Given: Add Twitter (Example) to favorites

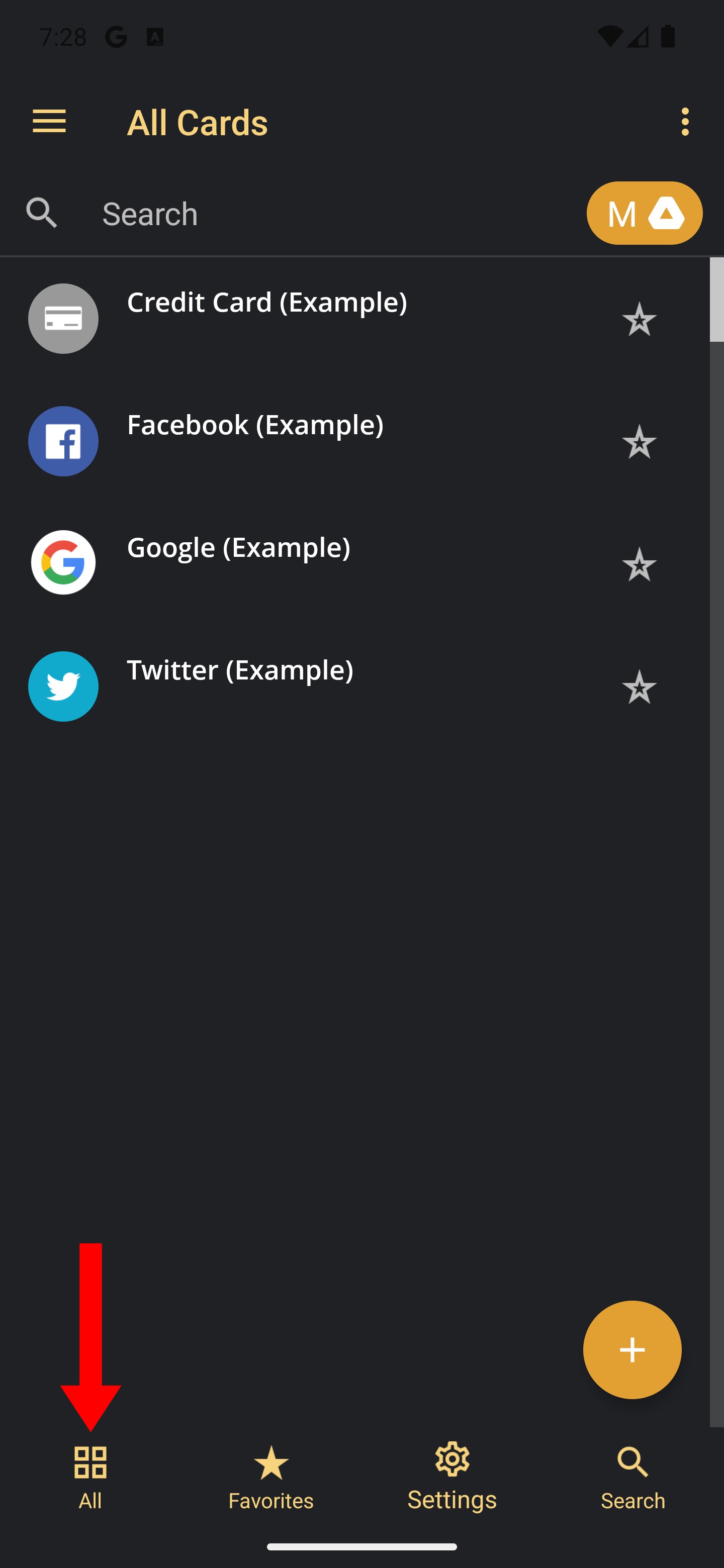Looking at the screenshot, I should (639, 687).
